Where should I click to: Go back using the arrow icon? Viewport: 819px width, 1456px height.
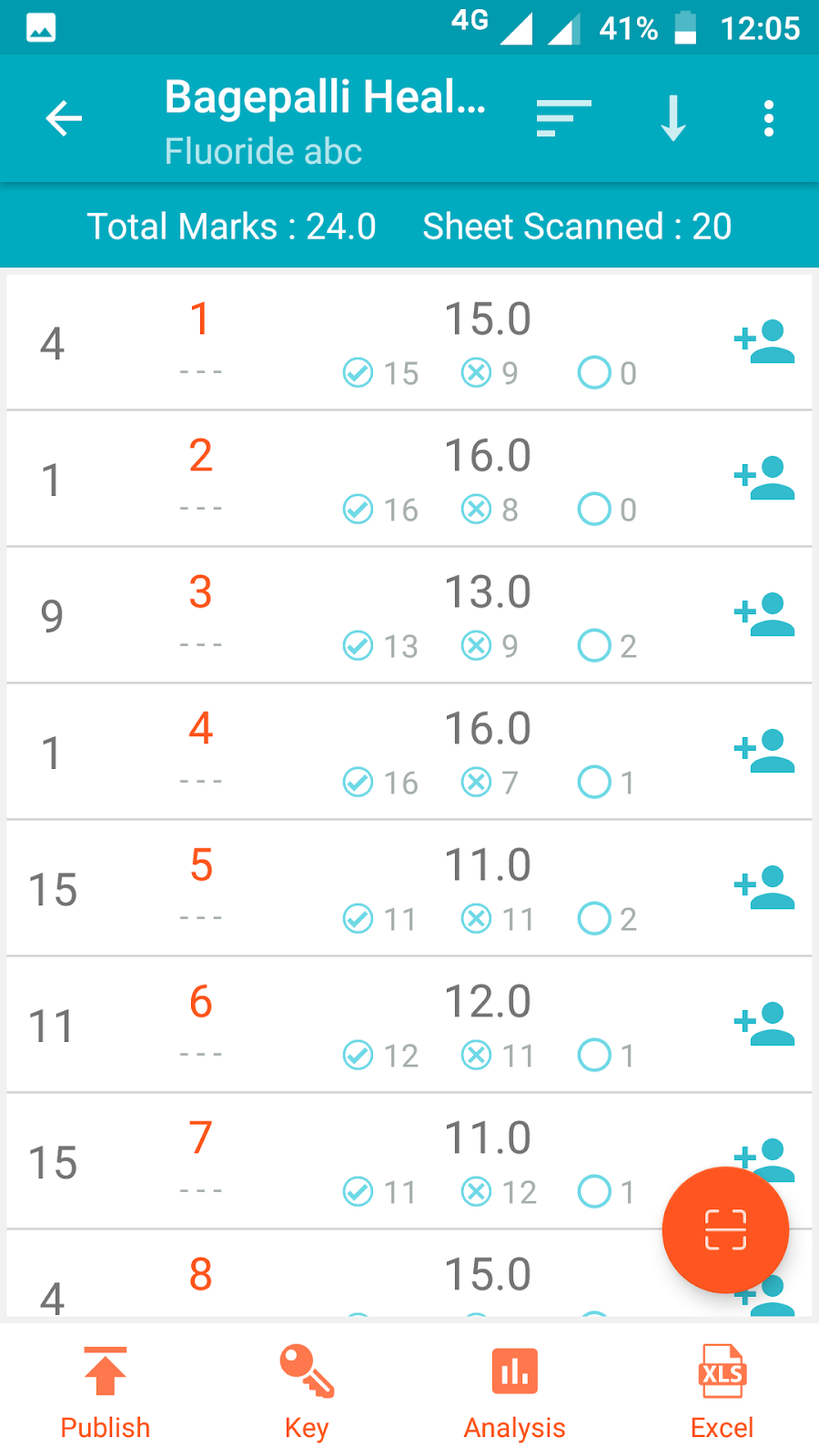[64, 118]
